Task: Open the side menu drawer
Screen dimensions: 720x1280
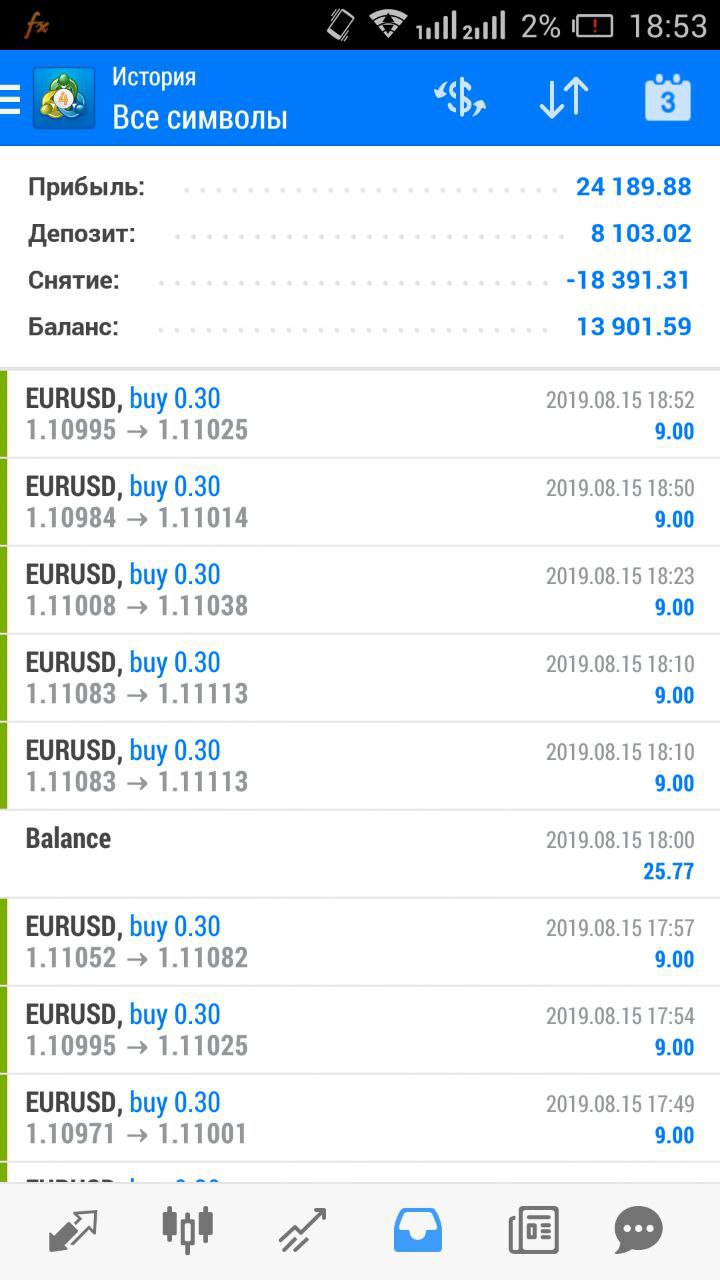Action: (x=12, y=99)
